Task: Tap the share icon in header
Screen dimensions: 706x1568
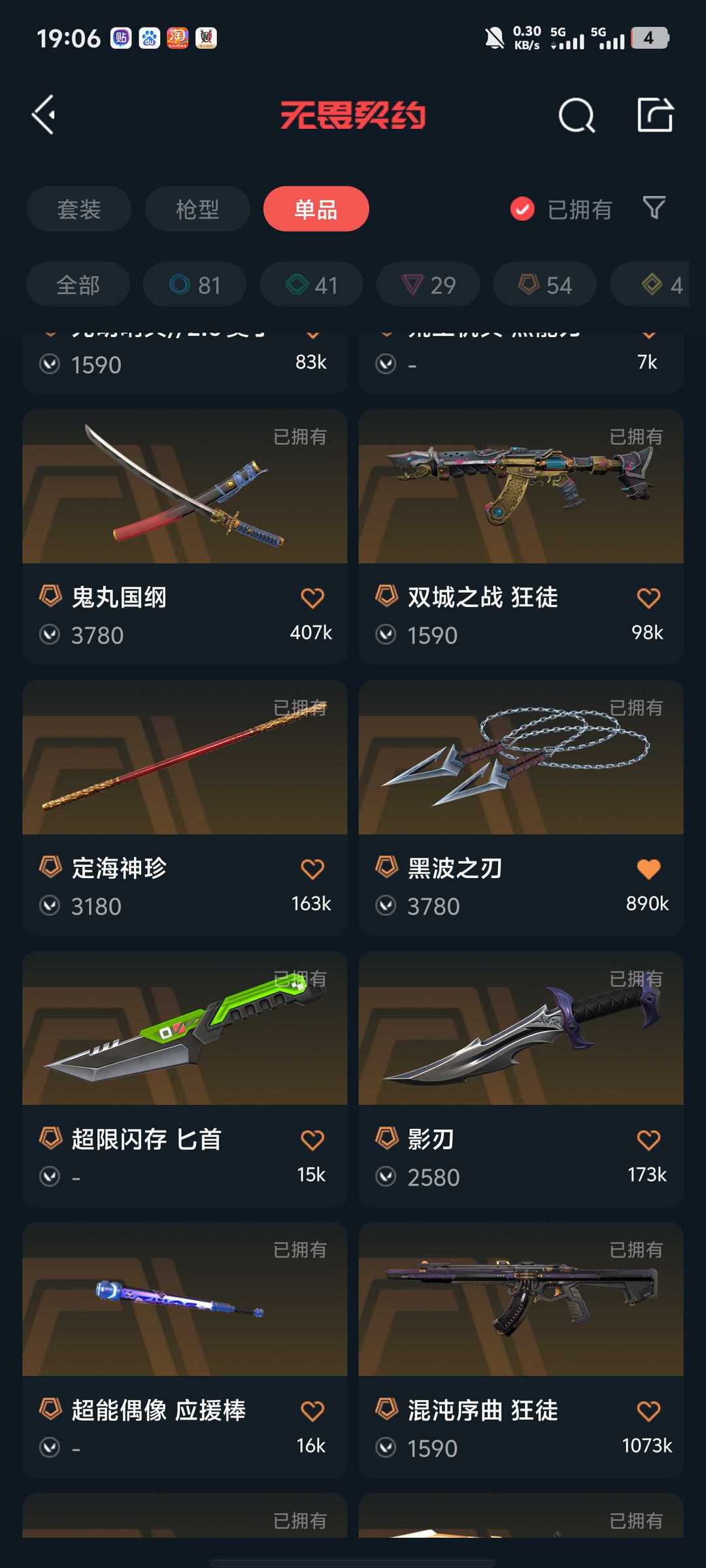Action: 655,115
